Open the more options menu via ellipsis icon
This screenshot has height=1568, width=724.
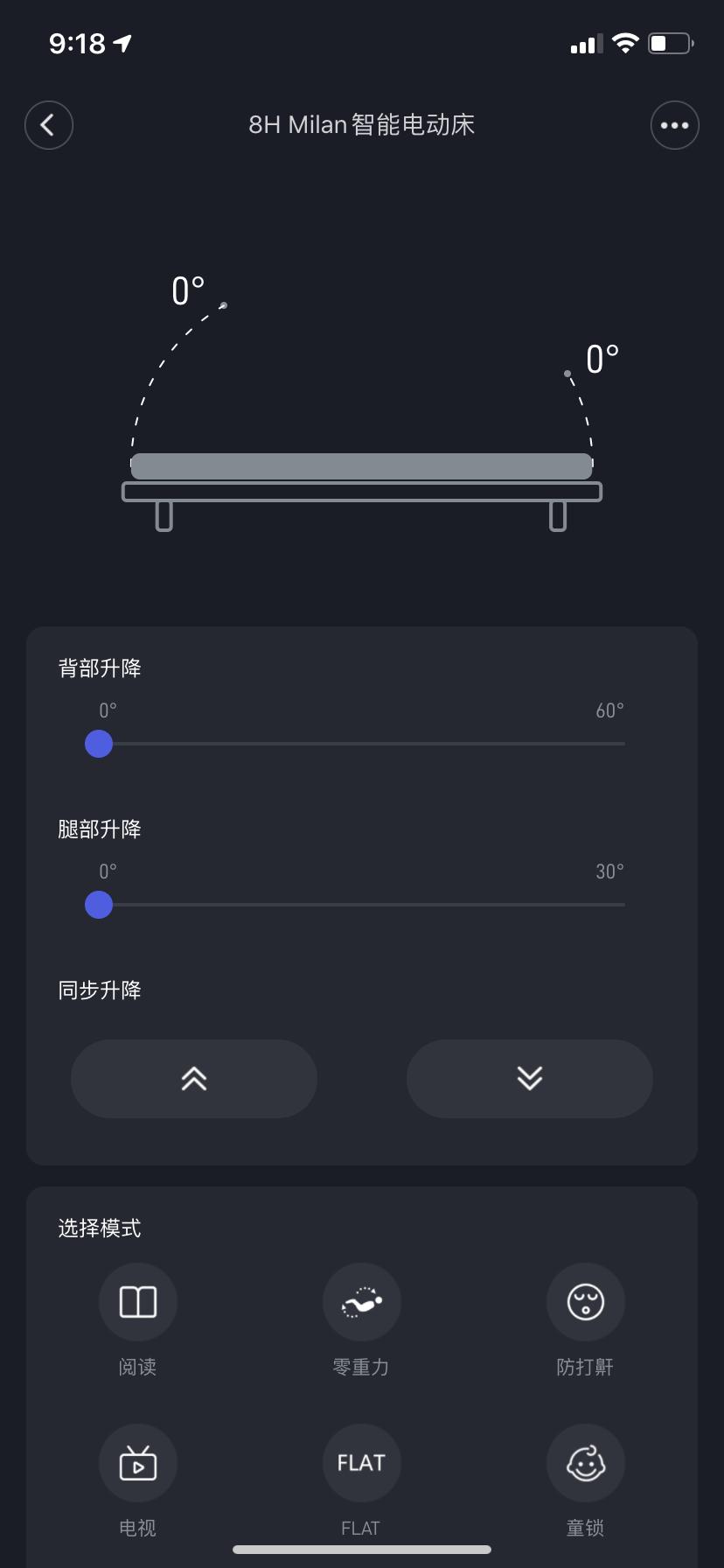(x=674, y=125)
